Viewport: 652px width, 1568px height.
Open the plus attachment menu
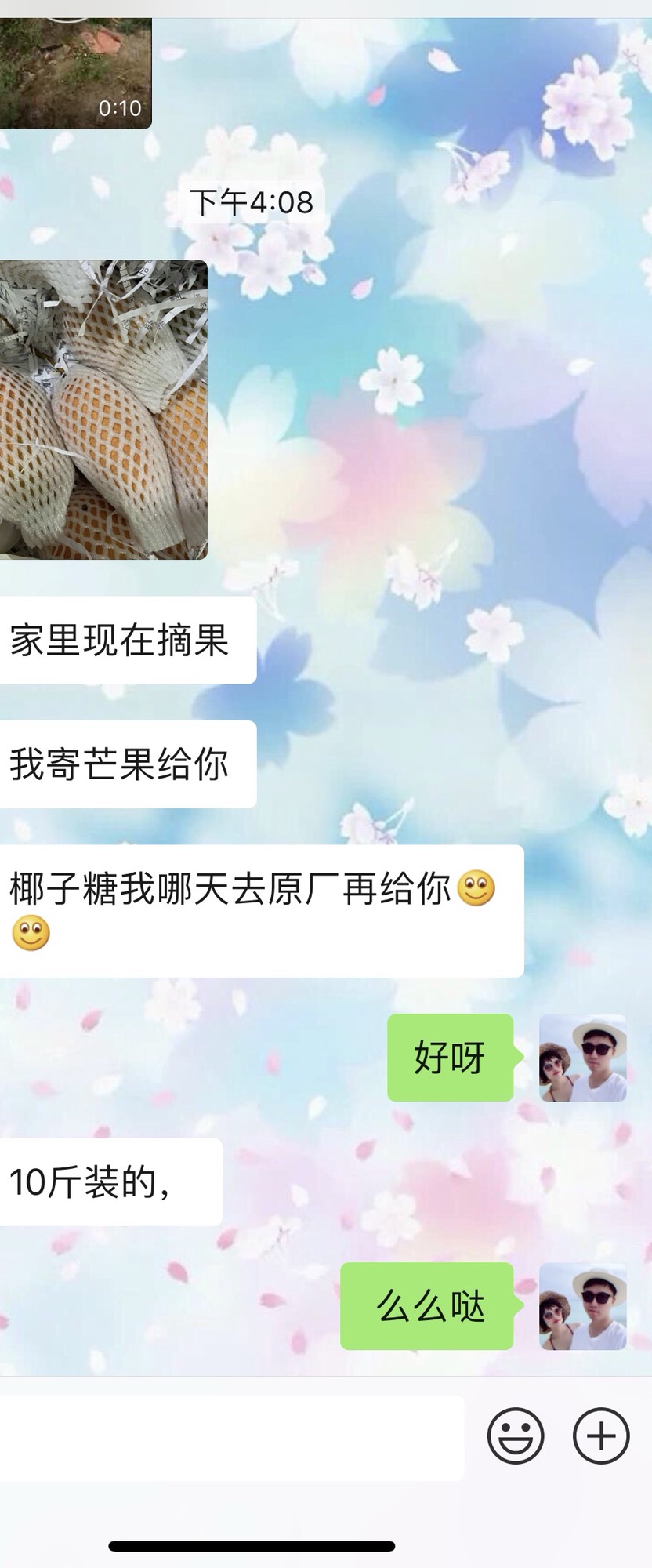pos(601,1436)
